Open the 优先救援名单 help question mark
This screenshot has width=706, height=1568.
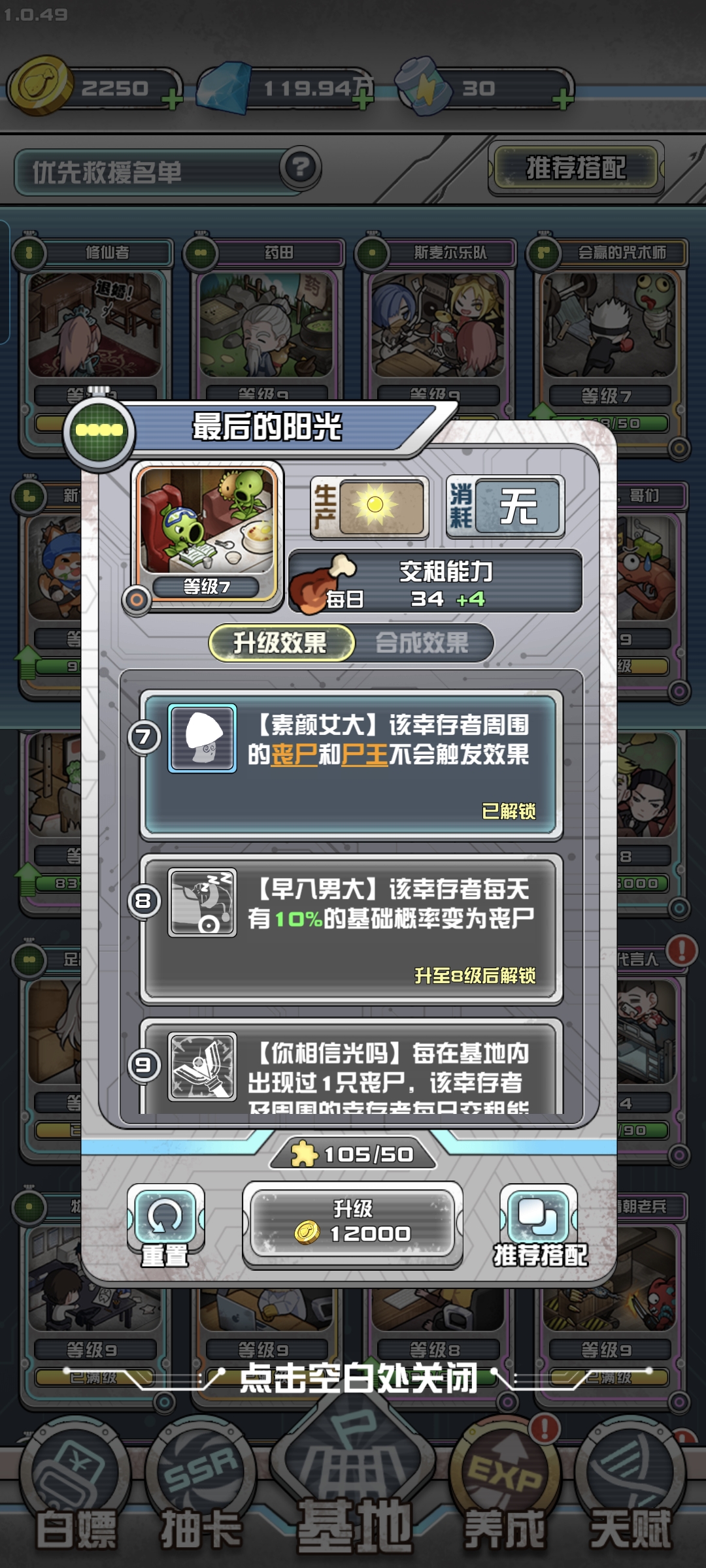[x=301, y=168]
